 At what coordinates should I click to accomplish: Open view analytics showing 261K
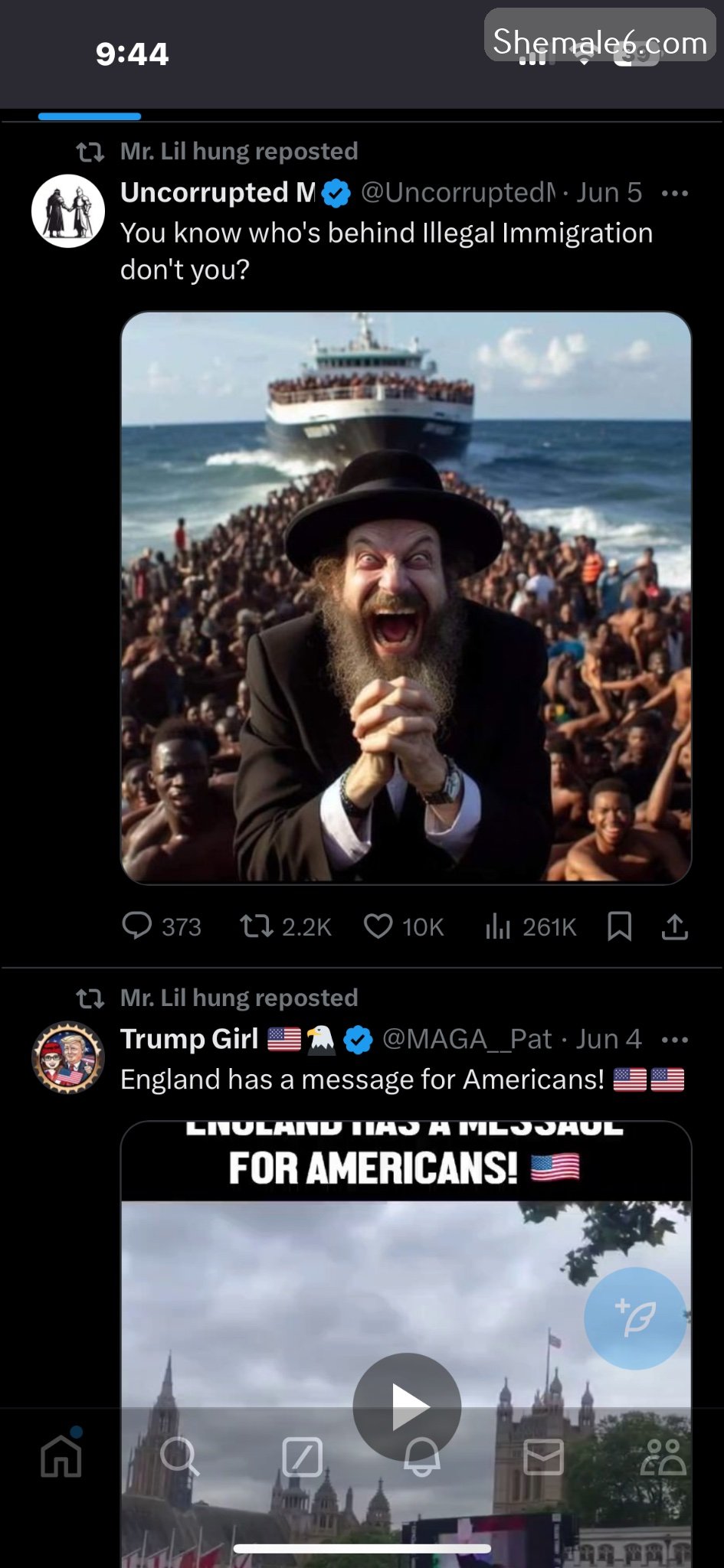tap(498, 926)
